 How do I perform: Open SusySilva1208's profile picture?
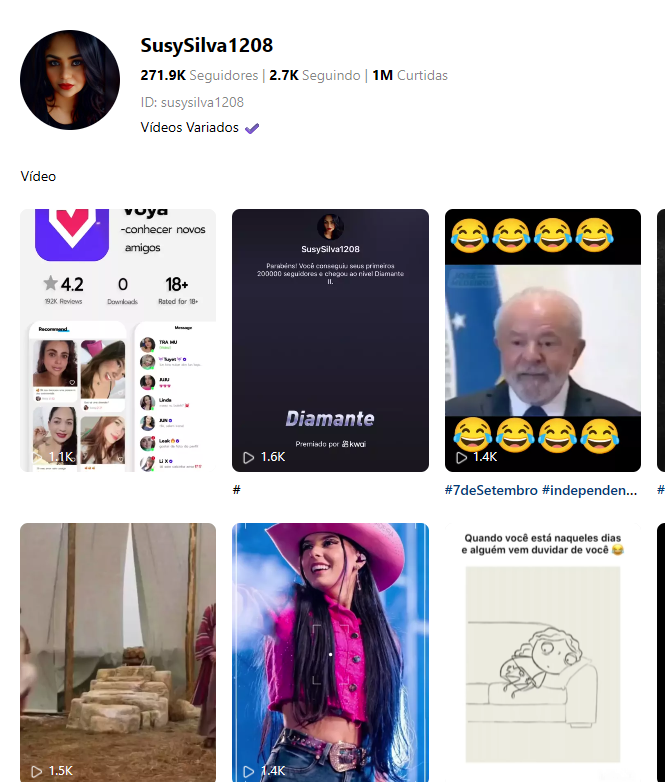pos(70,80)
